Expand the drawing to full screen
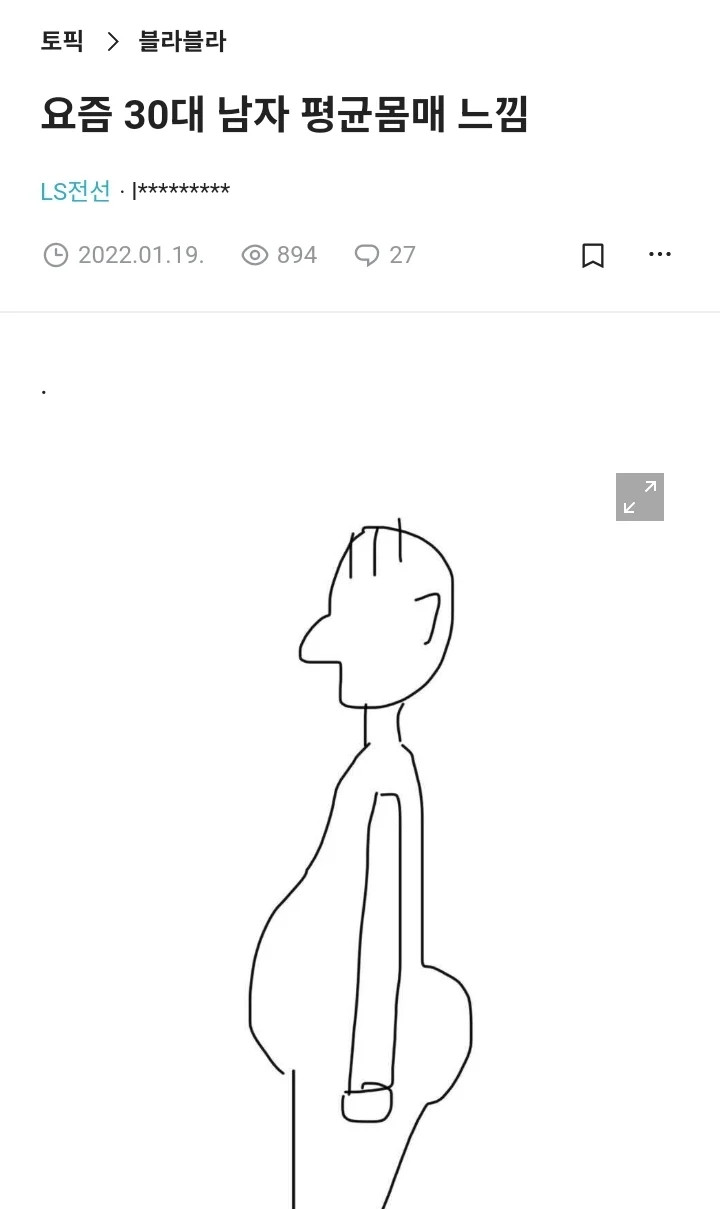The height and width of the screenshot is (1209, 720). click(640, 497)
